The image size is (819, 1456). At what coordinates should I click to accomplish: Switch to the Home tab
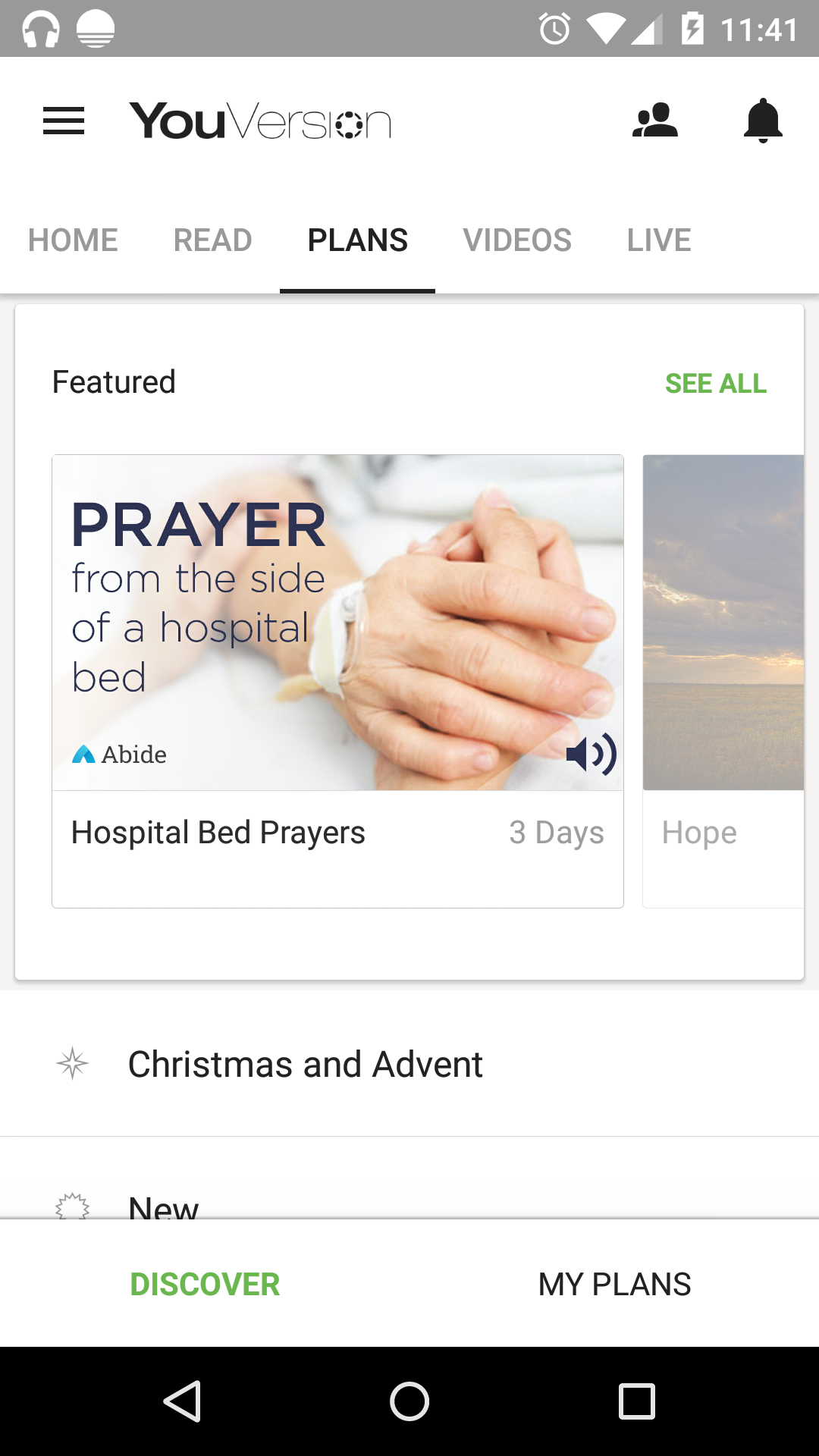pos(73,240)
